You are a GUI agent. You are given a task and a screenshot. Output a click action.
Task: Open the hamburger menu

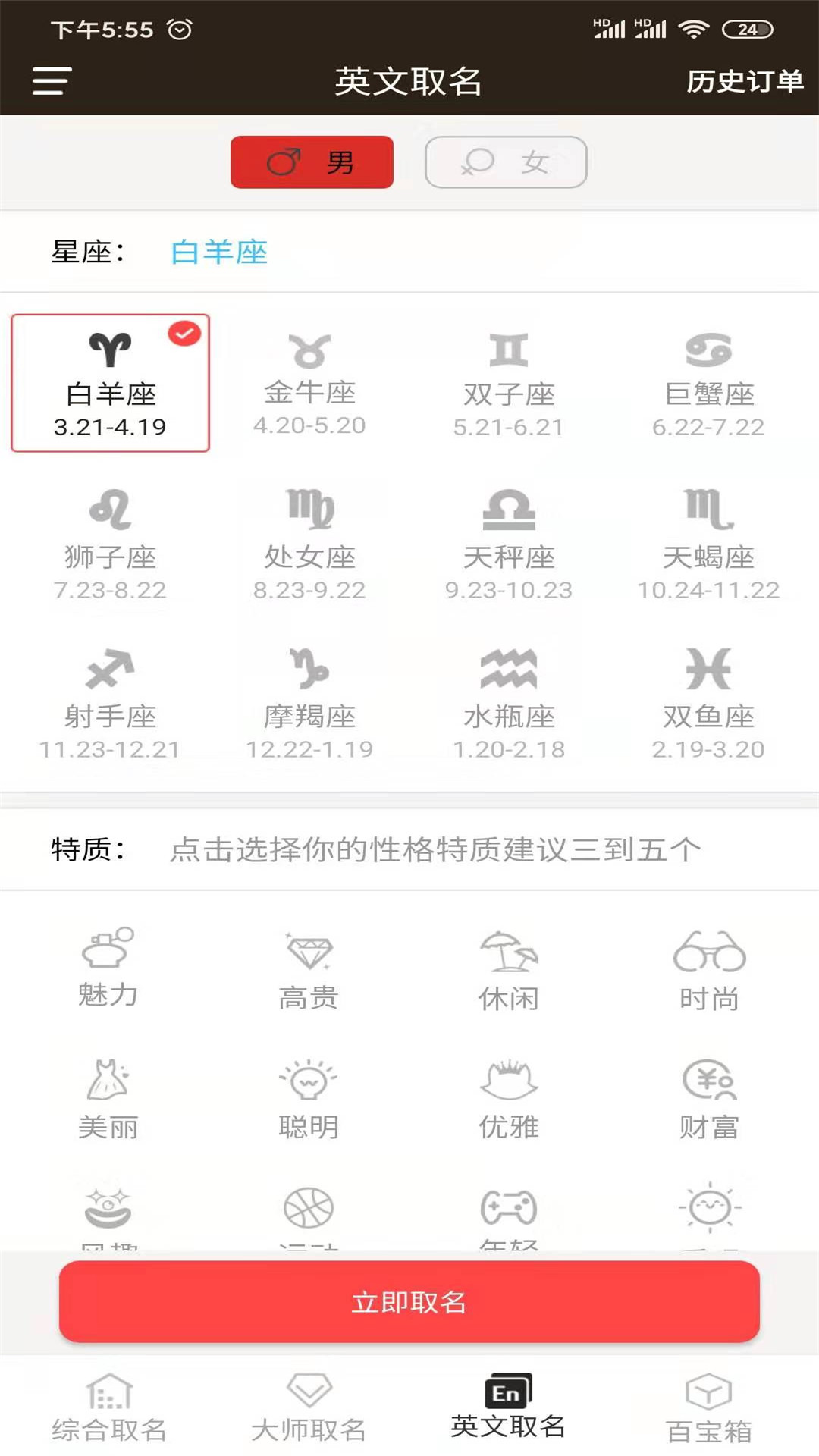click(50, 81)
